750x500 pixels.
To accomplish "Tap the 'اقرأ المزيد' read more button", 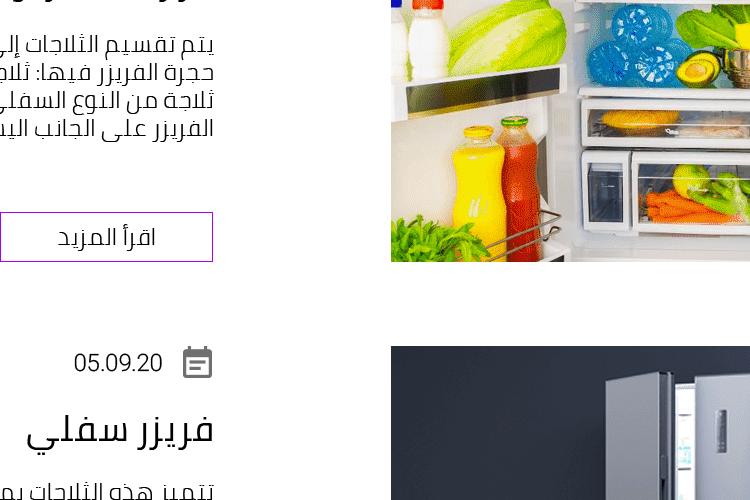I will [x=106, y=237].
